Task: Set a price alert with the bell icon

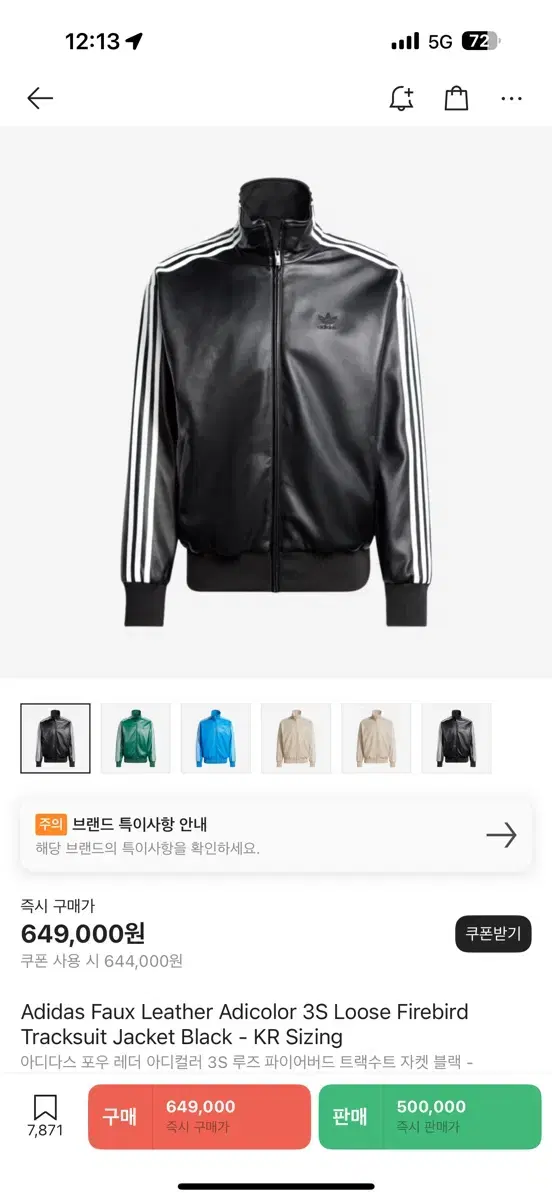Action: 401,98
